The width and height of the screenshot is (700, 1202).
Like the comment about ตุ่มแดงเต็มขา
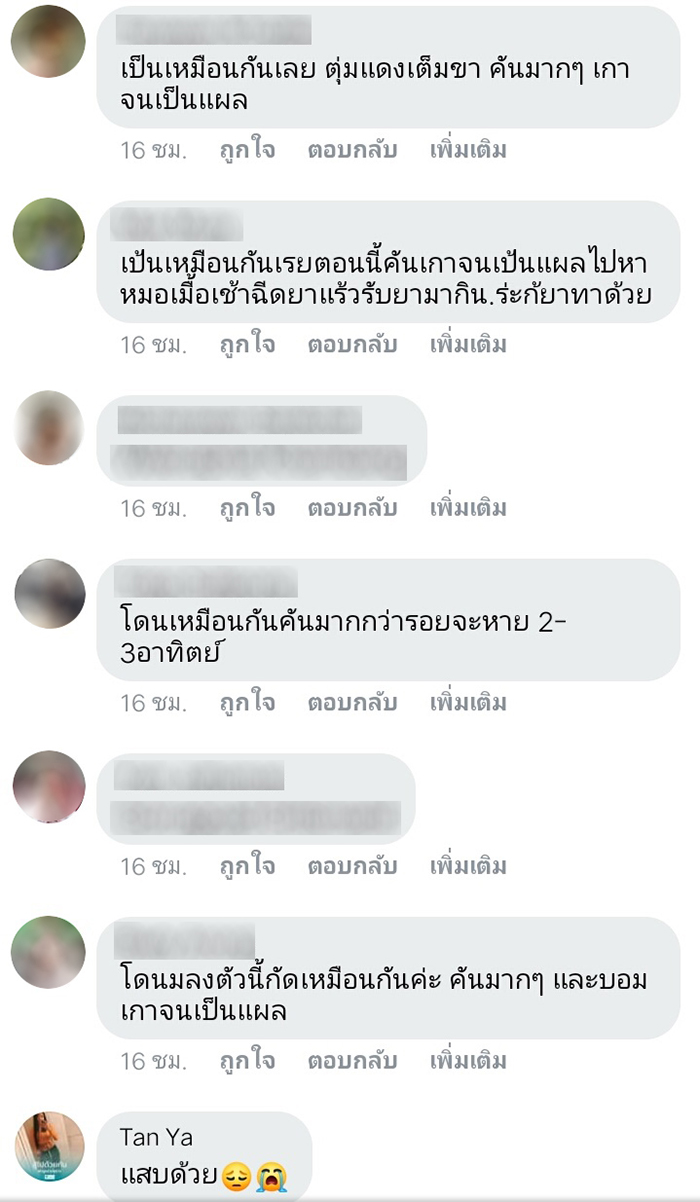pyautogui.click(x=247, y=150)
